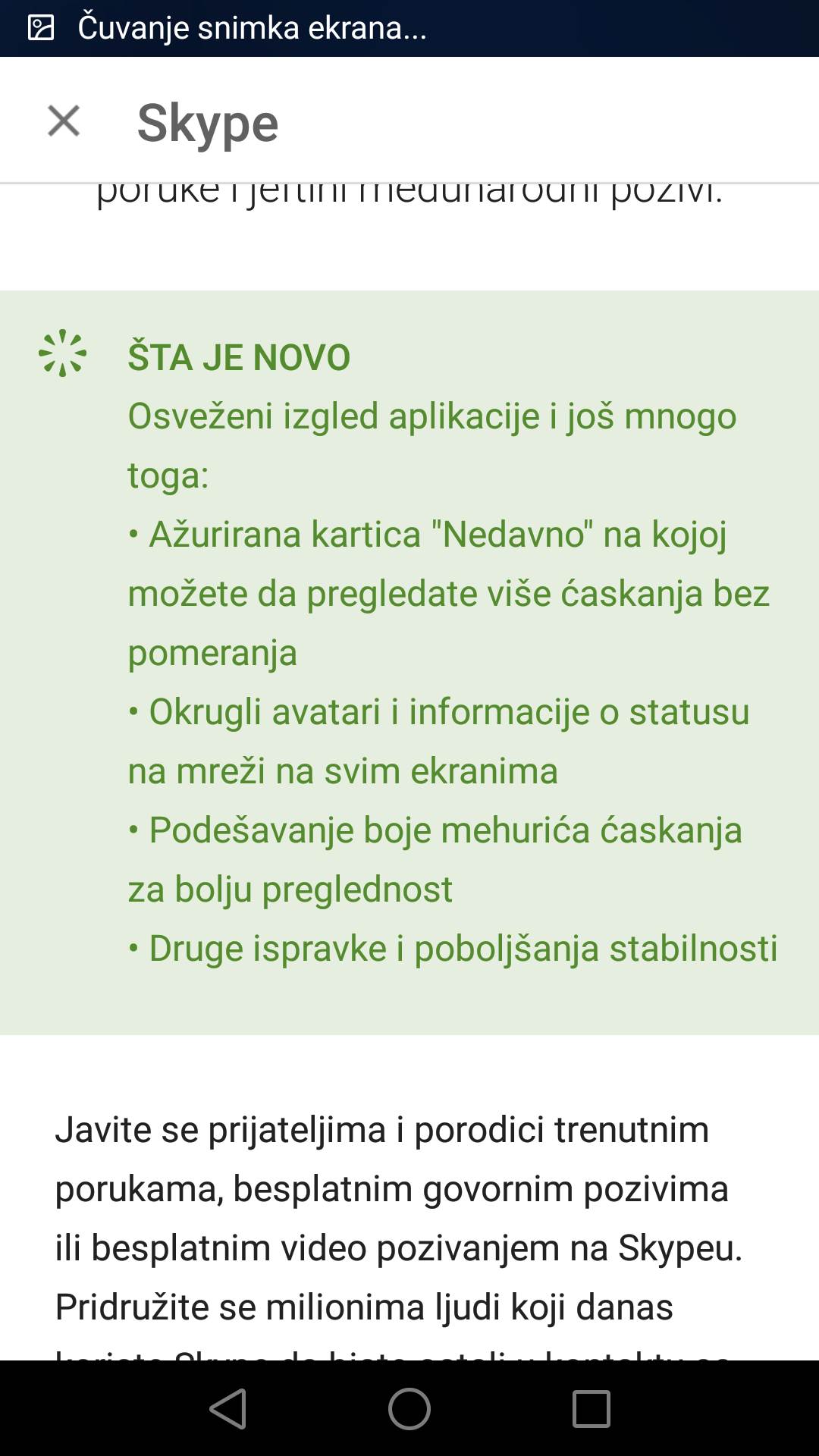
Task: Select the 'ŠTA JE NOVO' header label
Action: pos(237,356)
